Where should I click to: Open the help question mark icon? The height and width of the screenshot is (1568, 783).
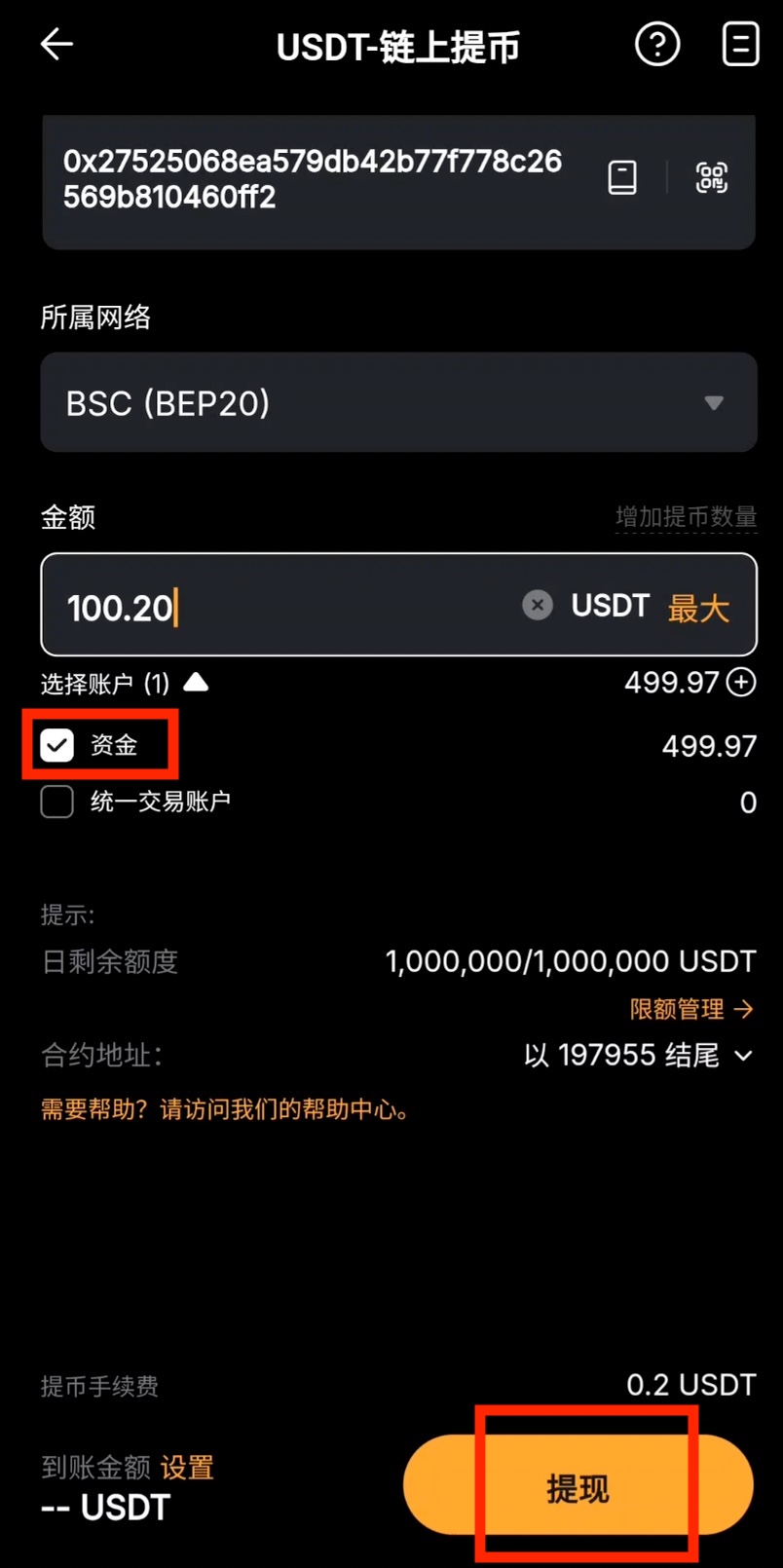click(657, 44)
